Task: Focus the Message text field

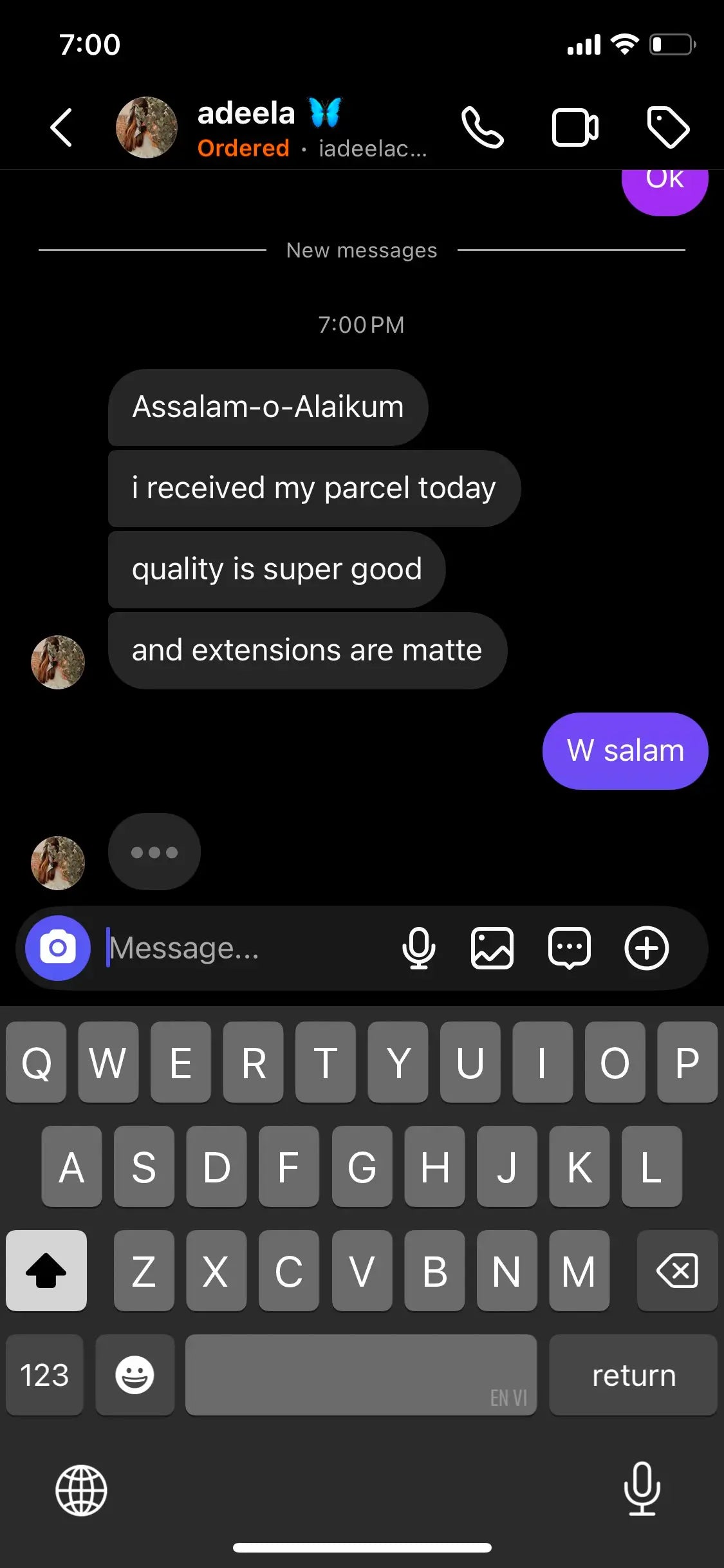Action: coord(245,947)
